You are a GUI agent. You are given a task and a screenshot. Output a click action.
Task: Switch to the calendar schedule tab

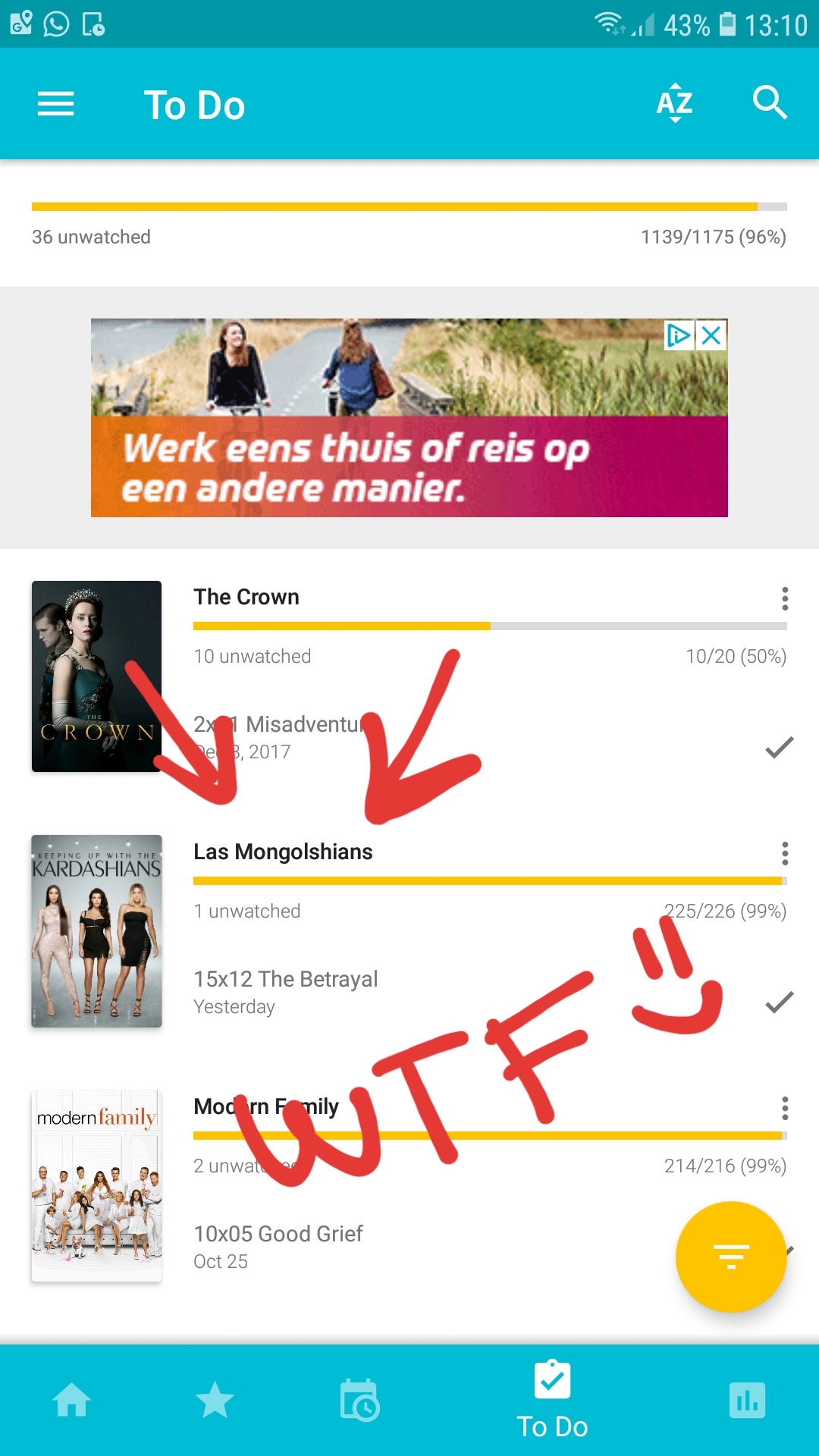click(359, 1400)
